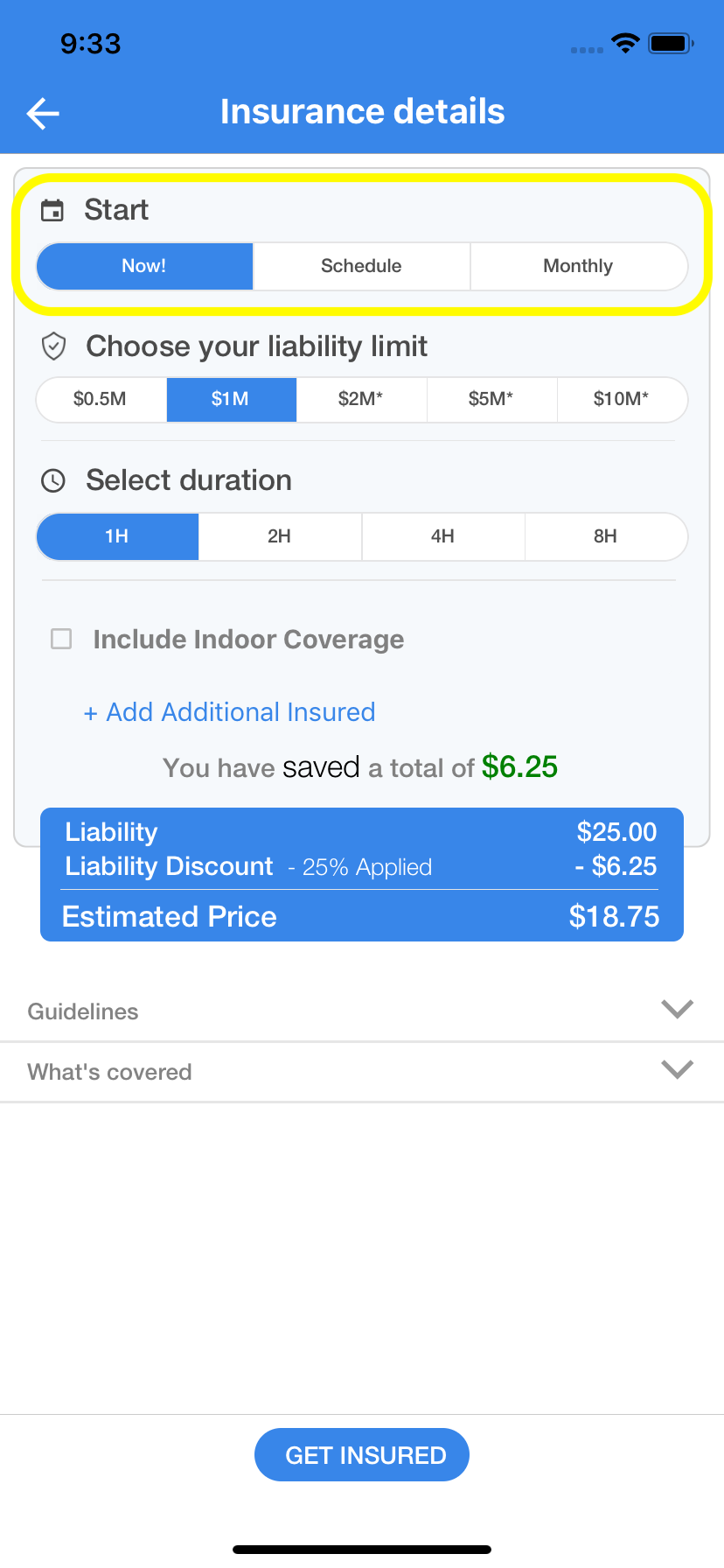Set liability limit to $10M*
Image resolution: width=724 pixels, height=1568 pixels.
click(622, 399)
